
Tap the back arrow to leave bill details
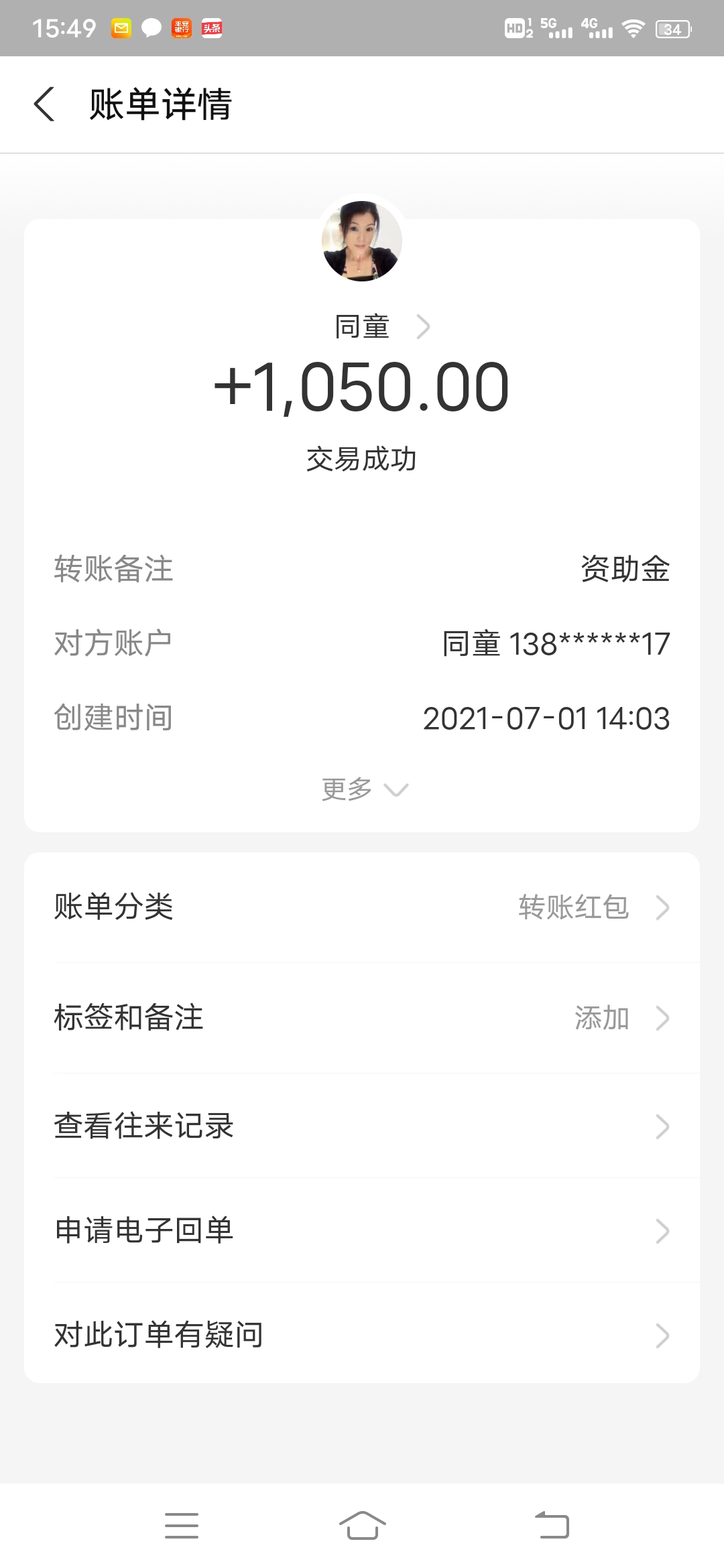45,105
